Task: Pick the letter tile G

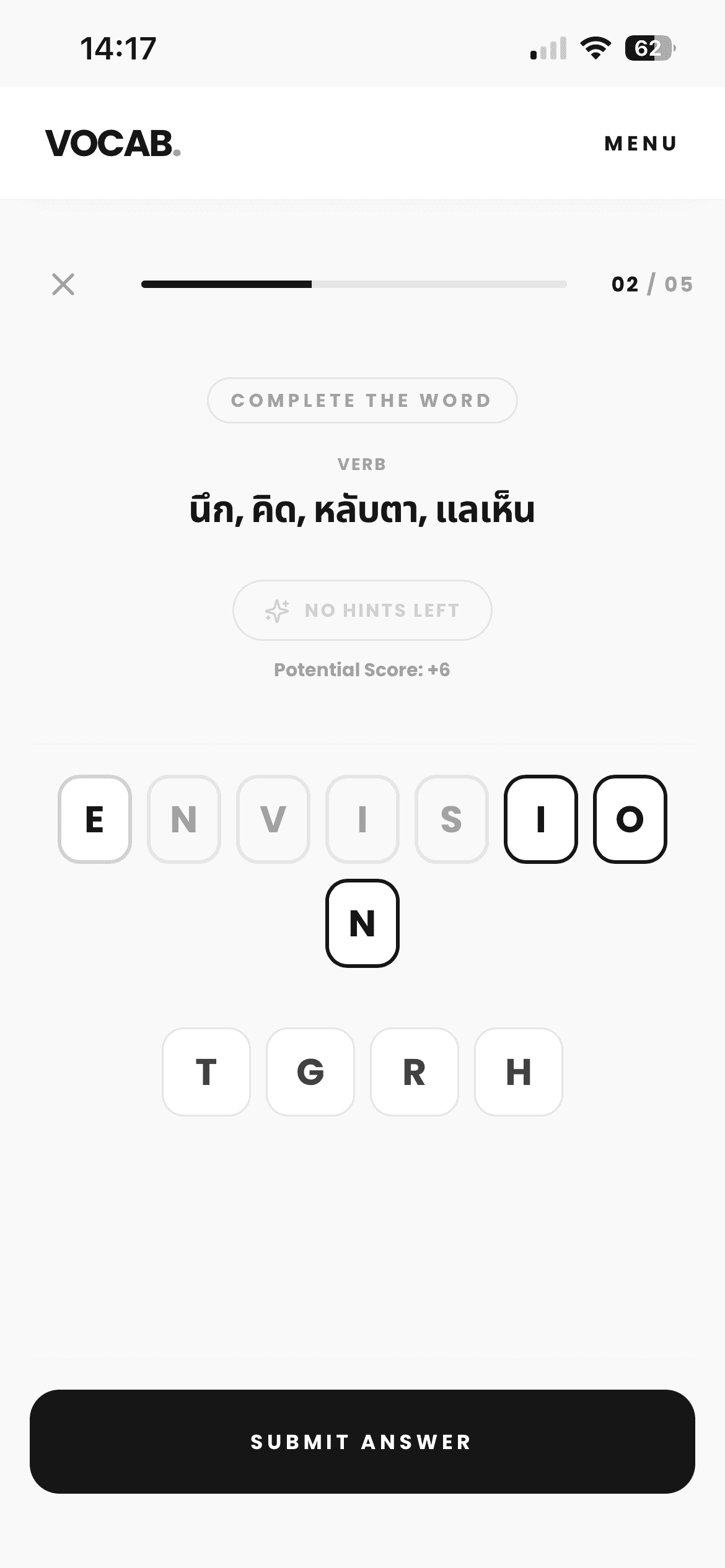Action: tap(310, 1072)
